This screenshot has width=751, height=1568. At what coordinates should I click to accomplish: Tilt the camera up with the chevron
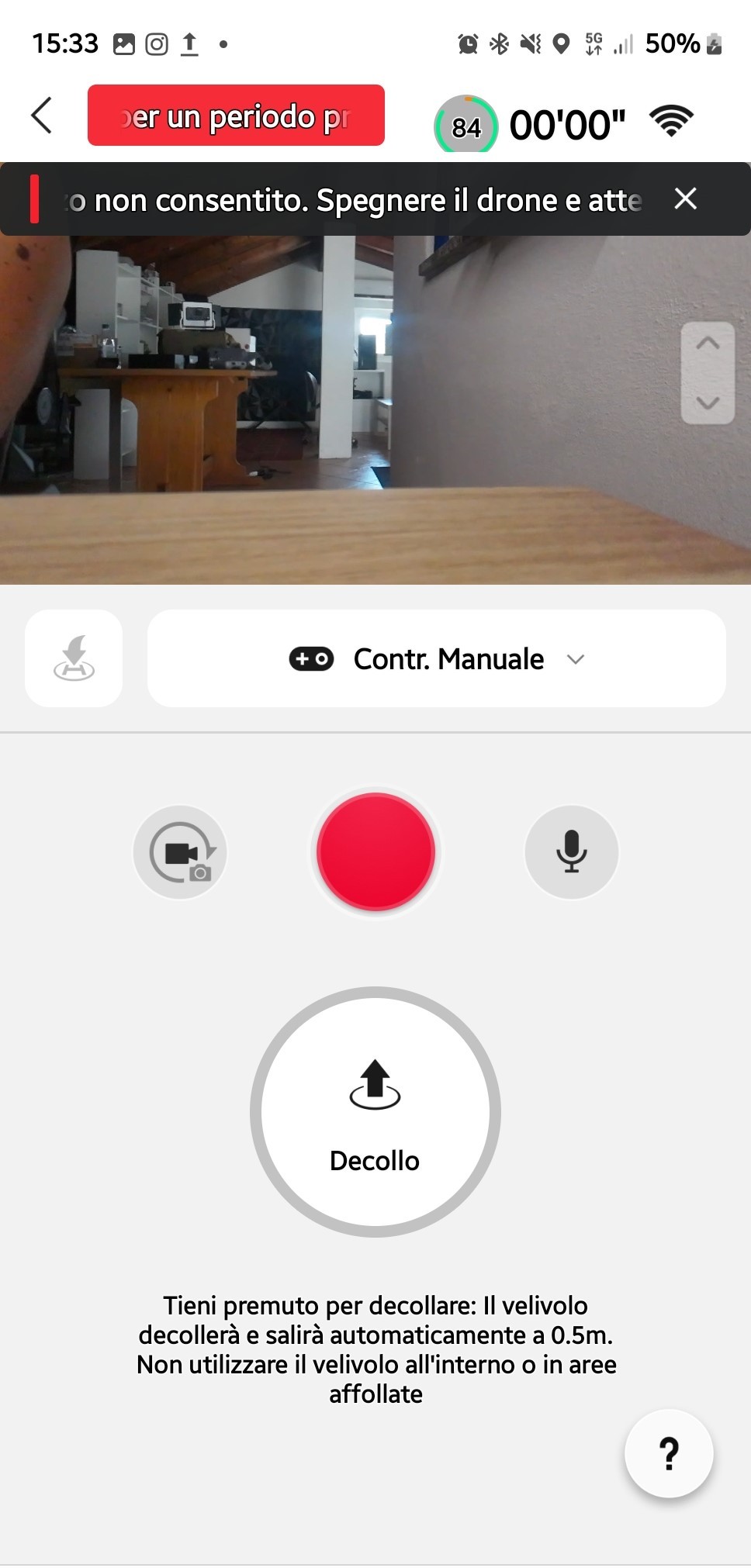pos(708,344)
